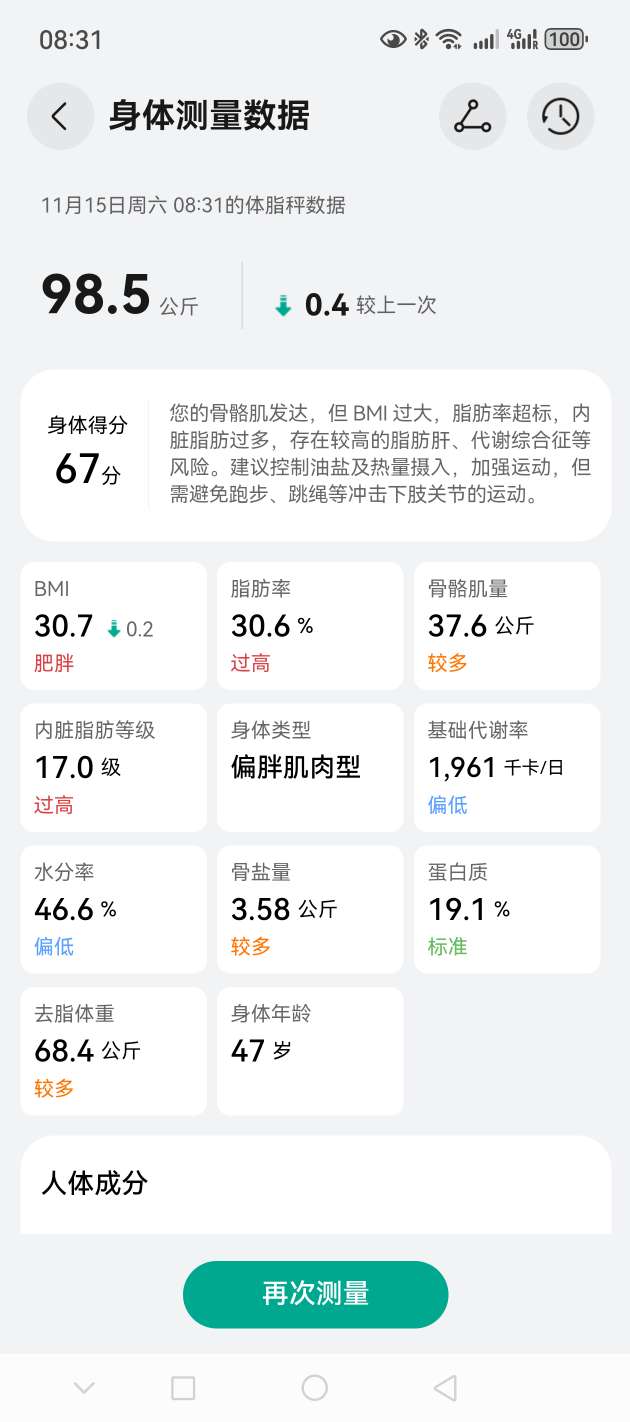Go back from 身体测量数据 page
This screenshot has width=630, height=1422.
(x=60, y=117)
